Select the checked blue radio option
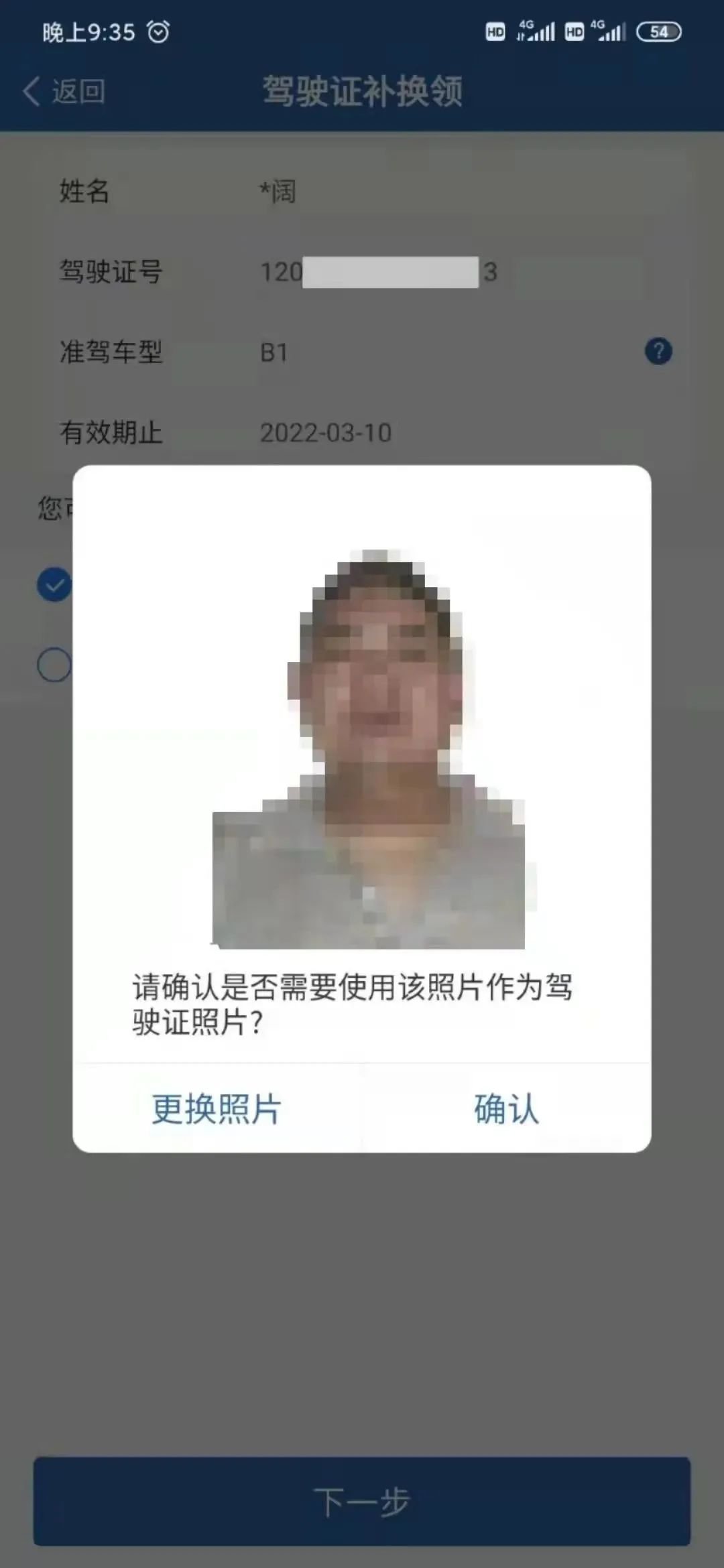 (54, 585)
